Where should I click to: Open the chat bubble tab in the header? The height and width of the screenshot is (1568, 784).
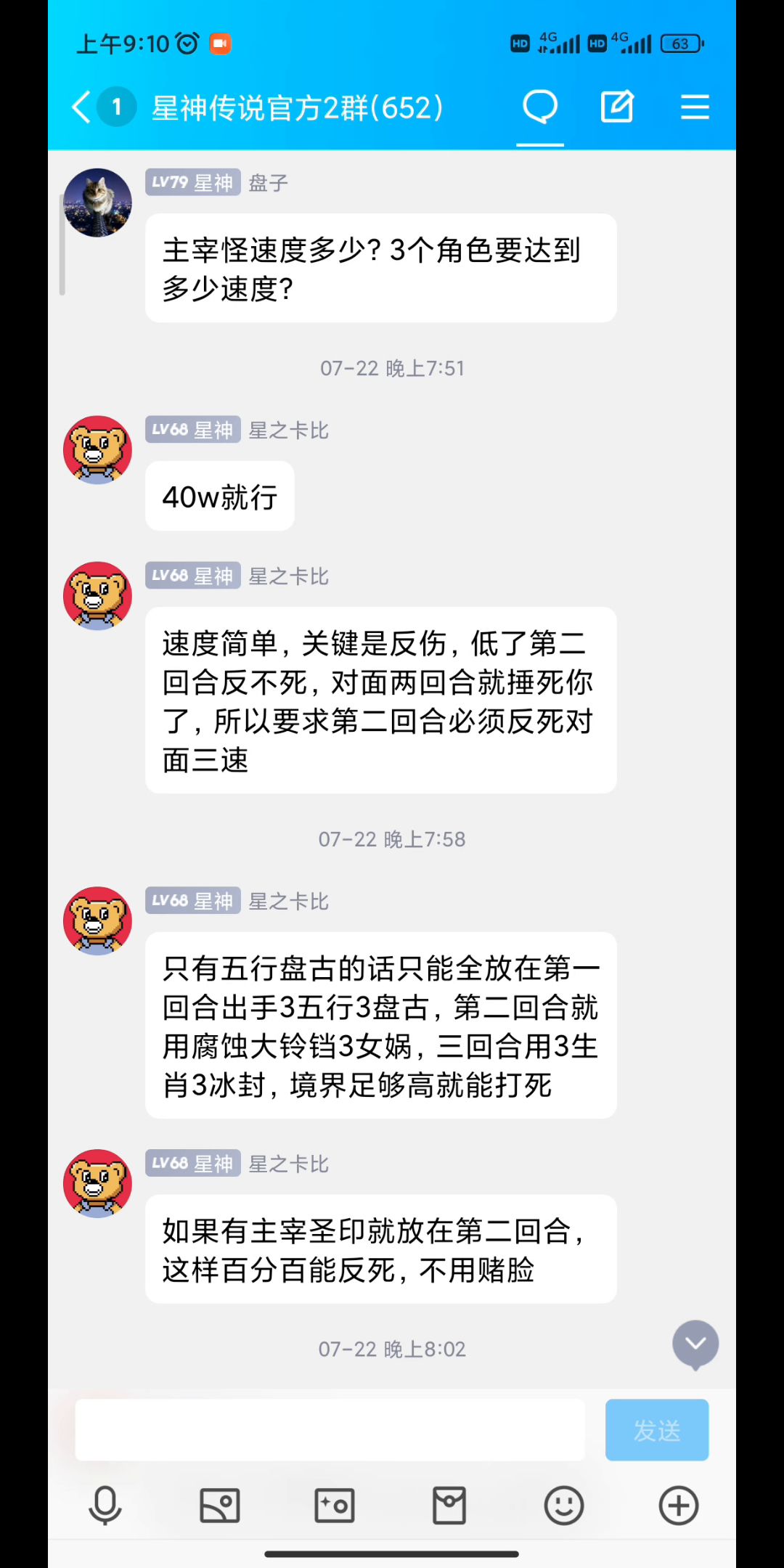pyautogui.click(x=540, y=107)
